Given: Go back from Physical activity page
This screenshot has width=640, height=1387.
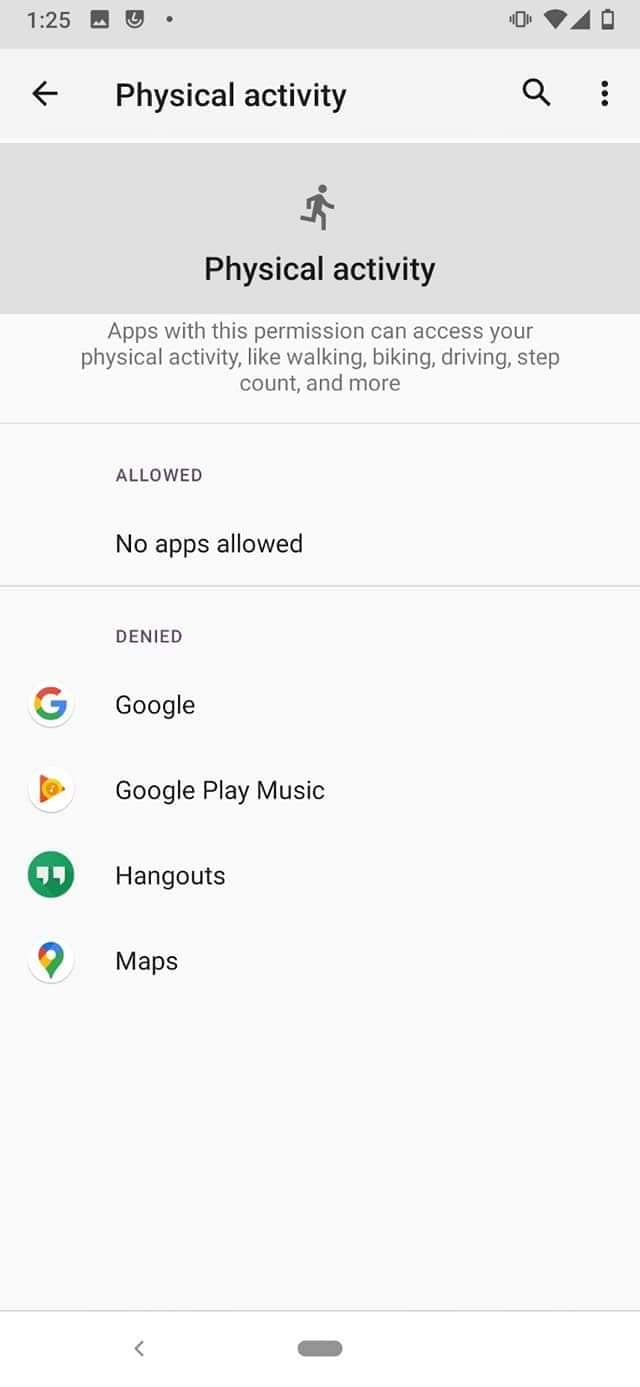Looking at the screenshot, I should pyautogui.click(x=45, y=94).
